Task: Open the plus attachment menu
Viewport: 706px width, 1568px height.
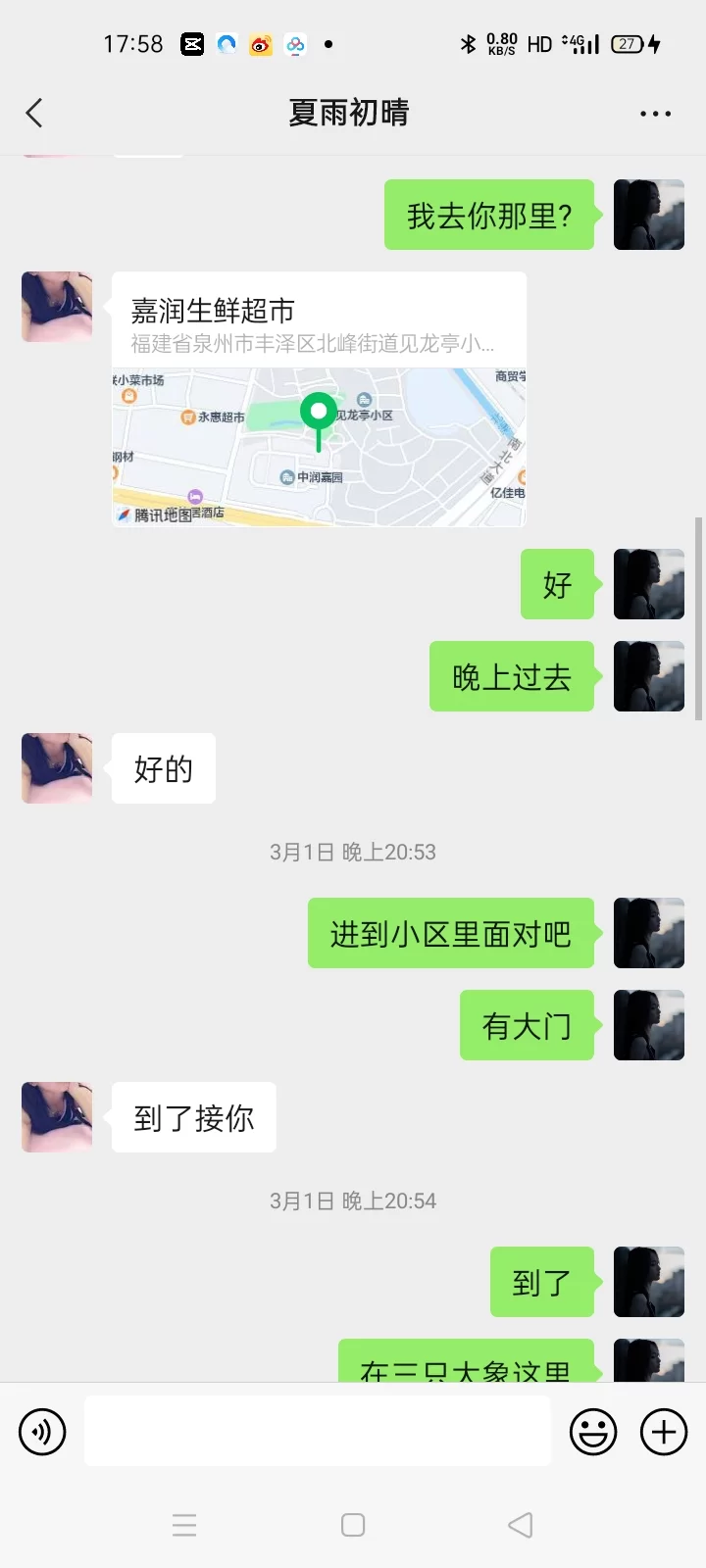Action: 664,1432
